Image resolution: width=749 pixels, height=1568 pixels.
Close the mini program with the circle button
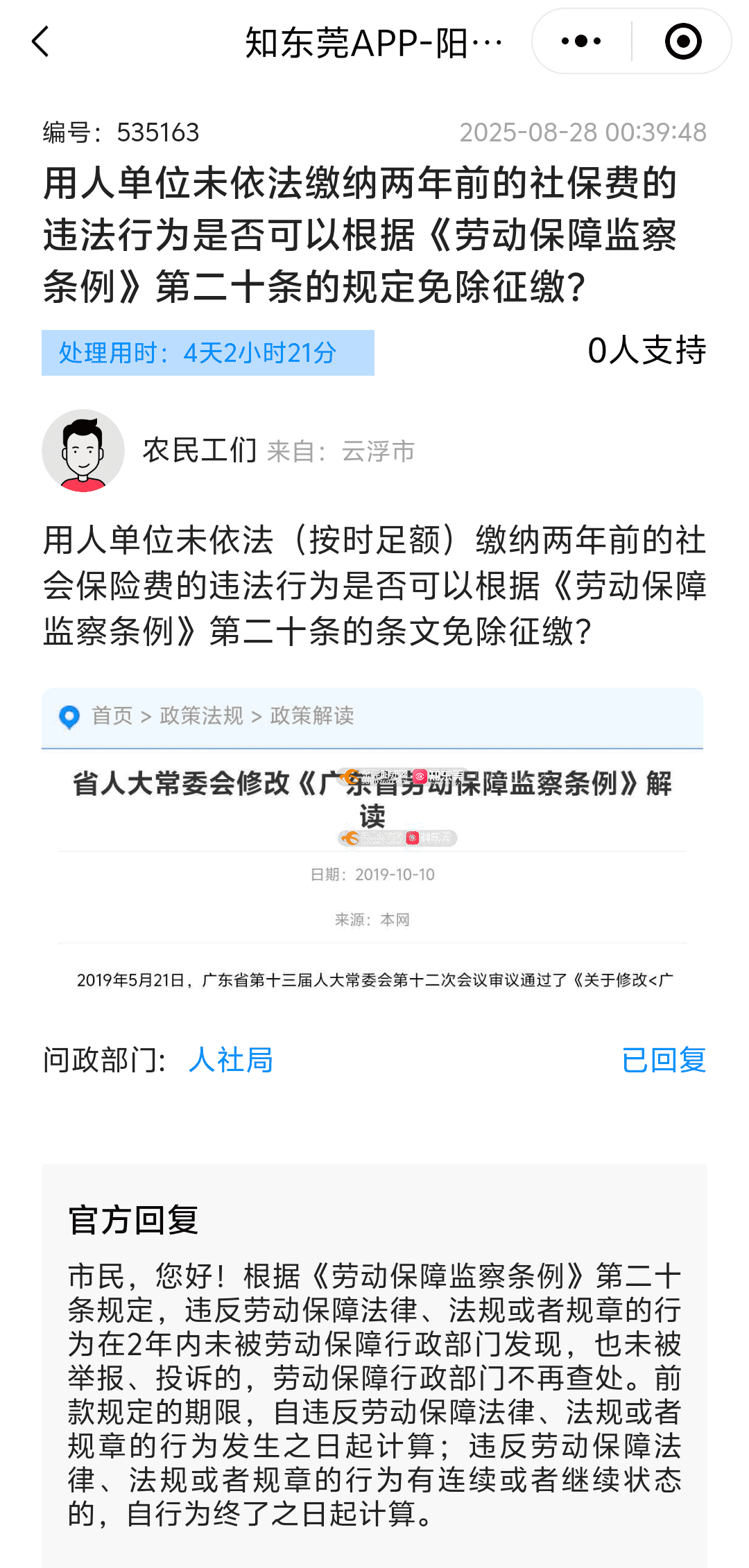click(x=682, y=42)
